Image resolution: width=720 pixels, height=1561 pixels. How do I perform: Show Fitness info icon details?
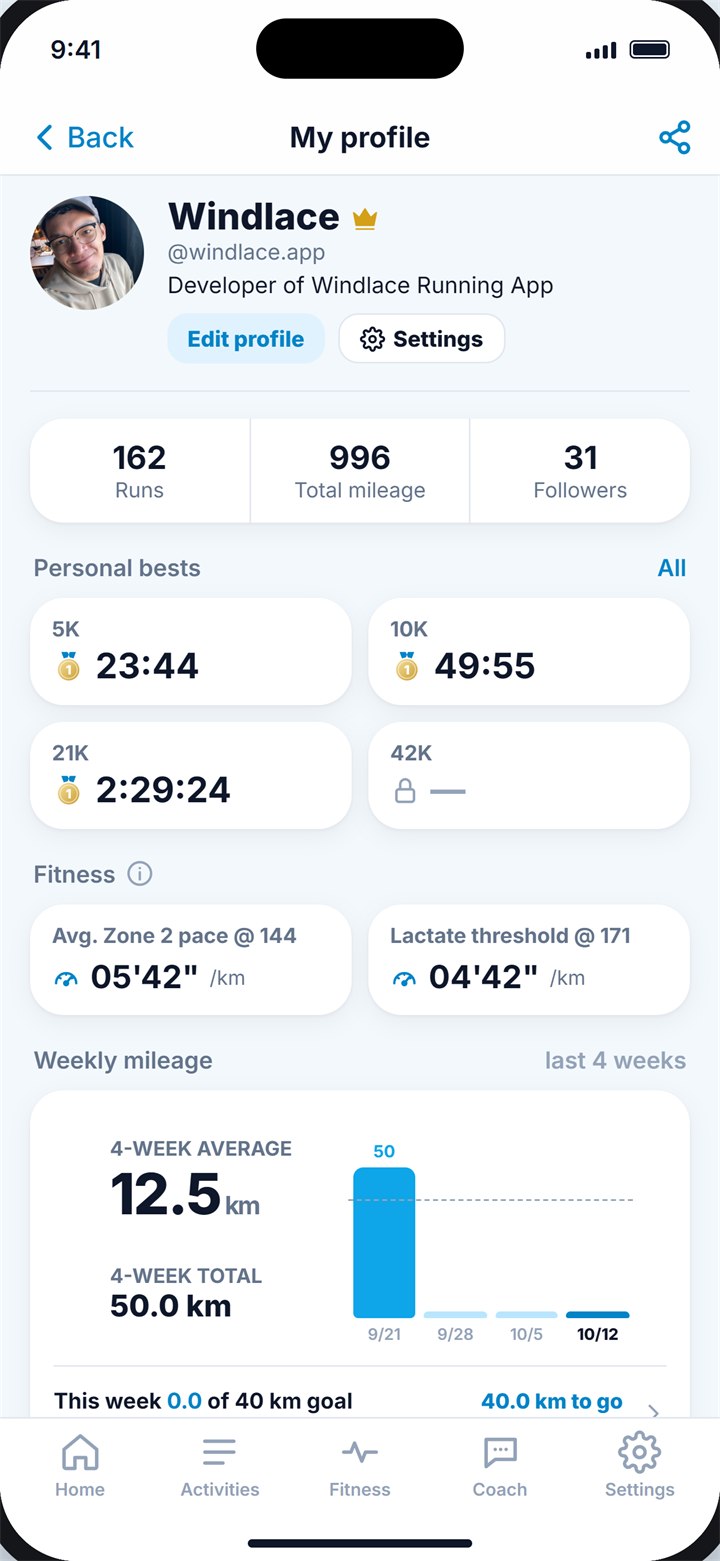pos(140,874)
